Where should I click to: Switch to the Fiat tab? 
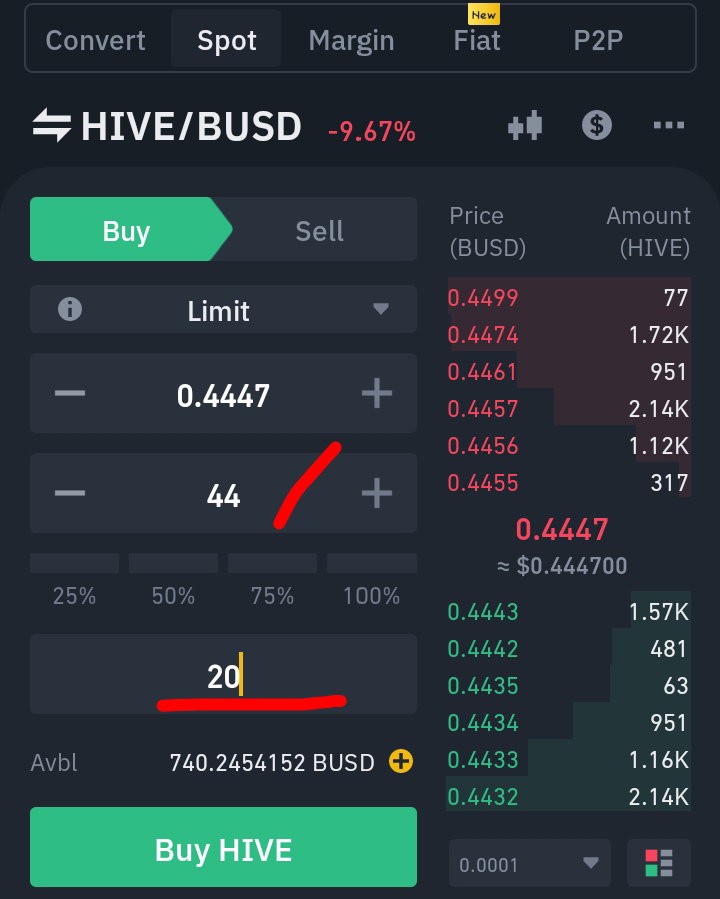click(x=477, y=40)
